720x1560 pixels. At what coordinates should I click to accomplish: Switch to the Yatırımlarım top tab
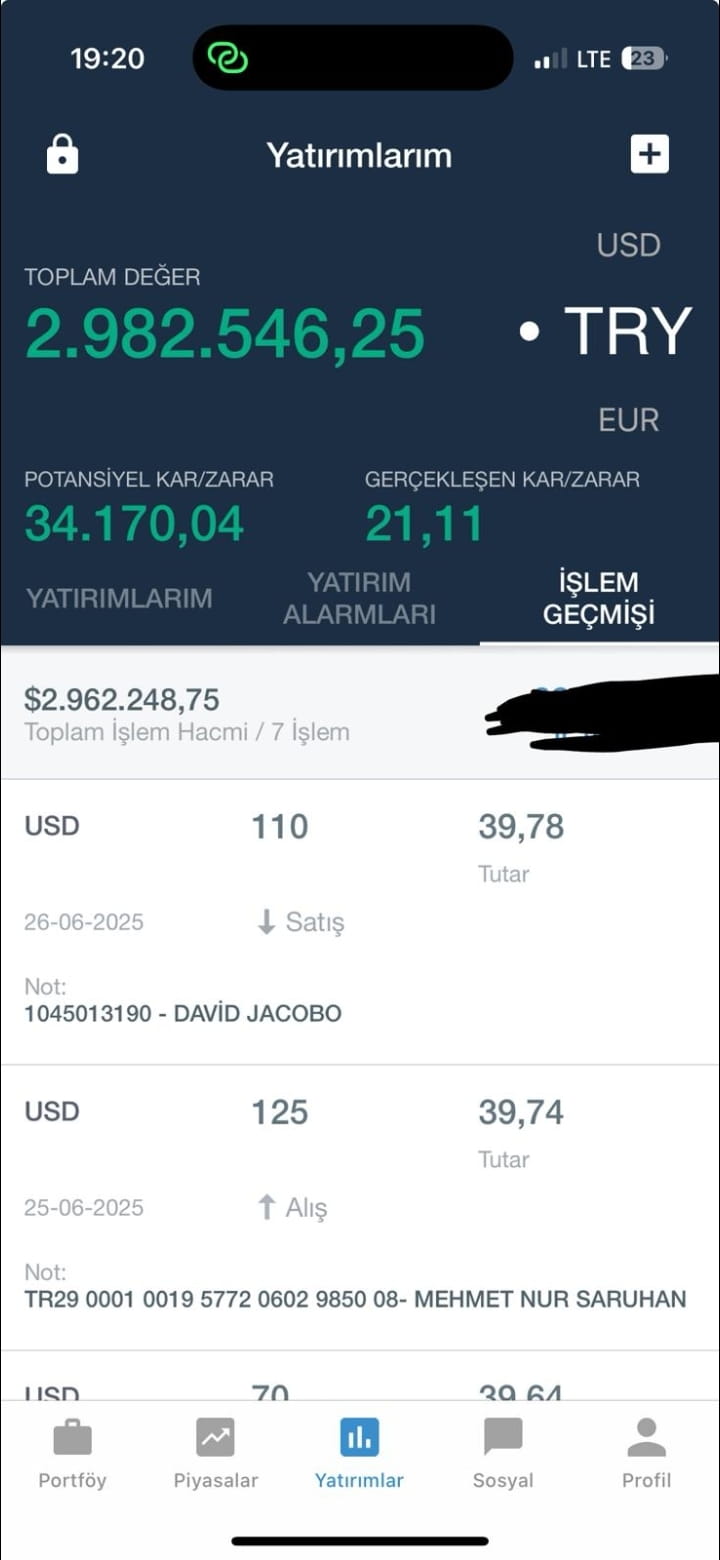pyautogui.click(x=119, y=598)
